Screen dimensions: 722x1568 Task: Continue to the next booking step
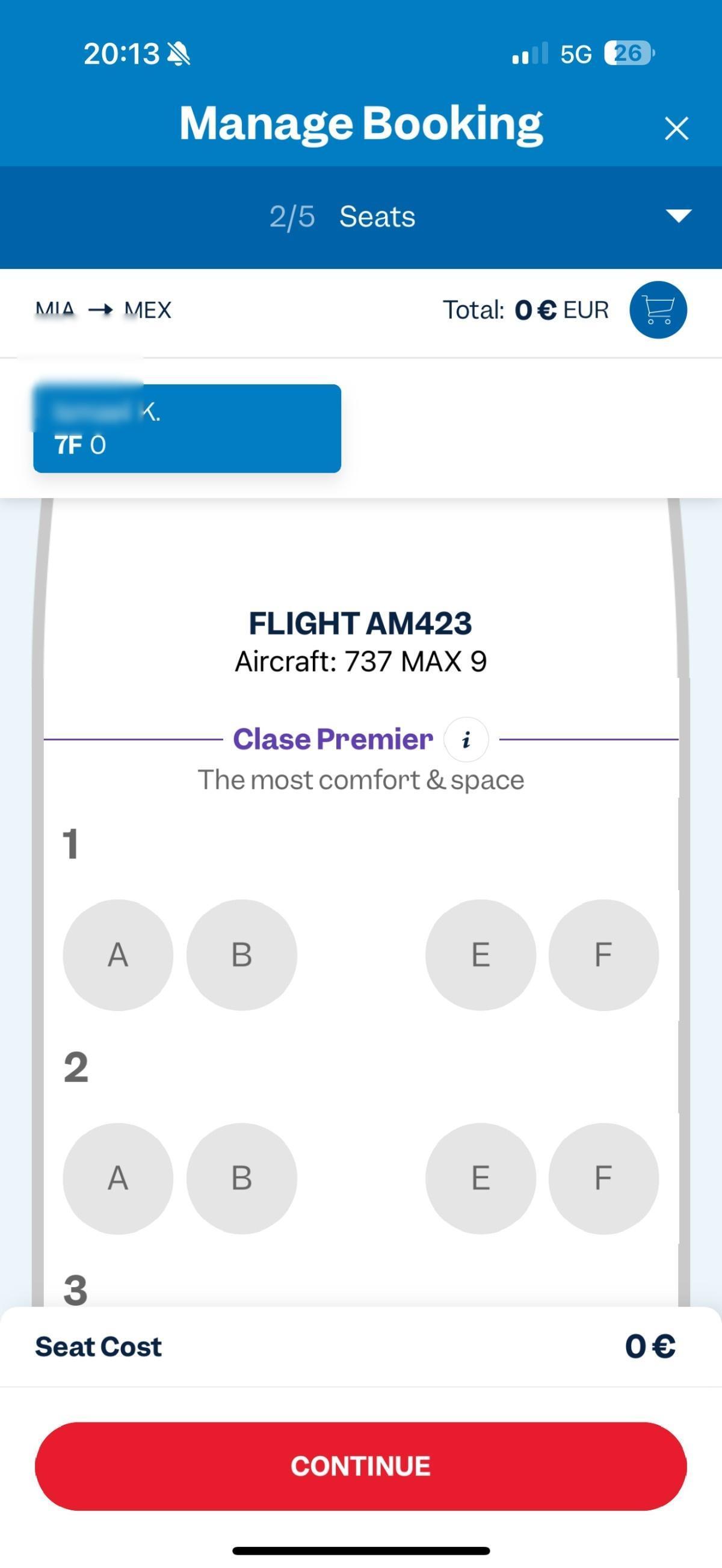361,1466
